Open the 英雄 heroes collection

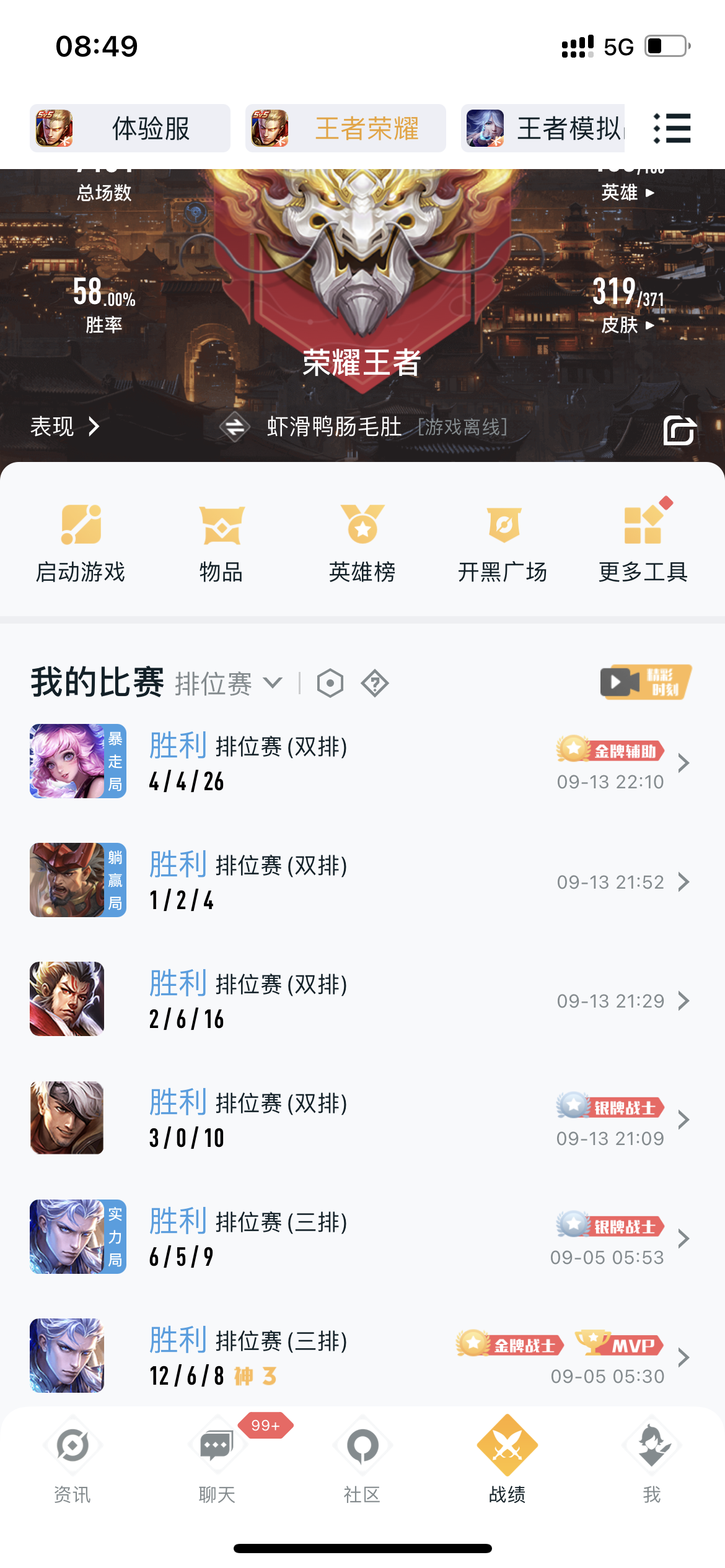click(x=627, y=192)
